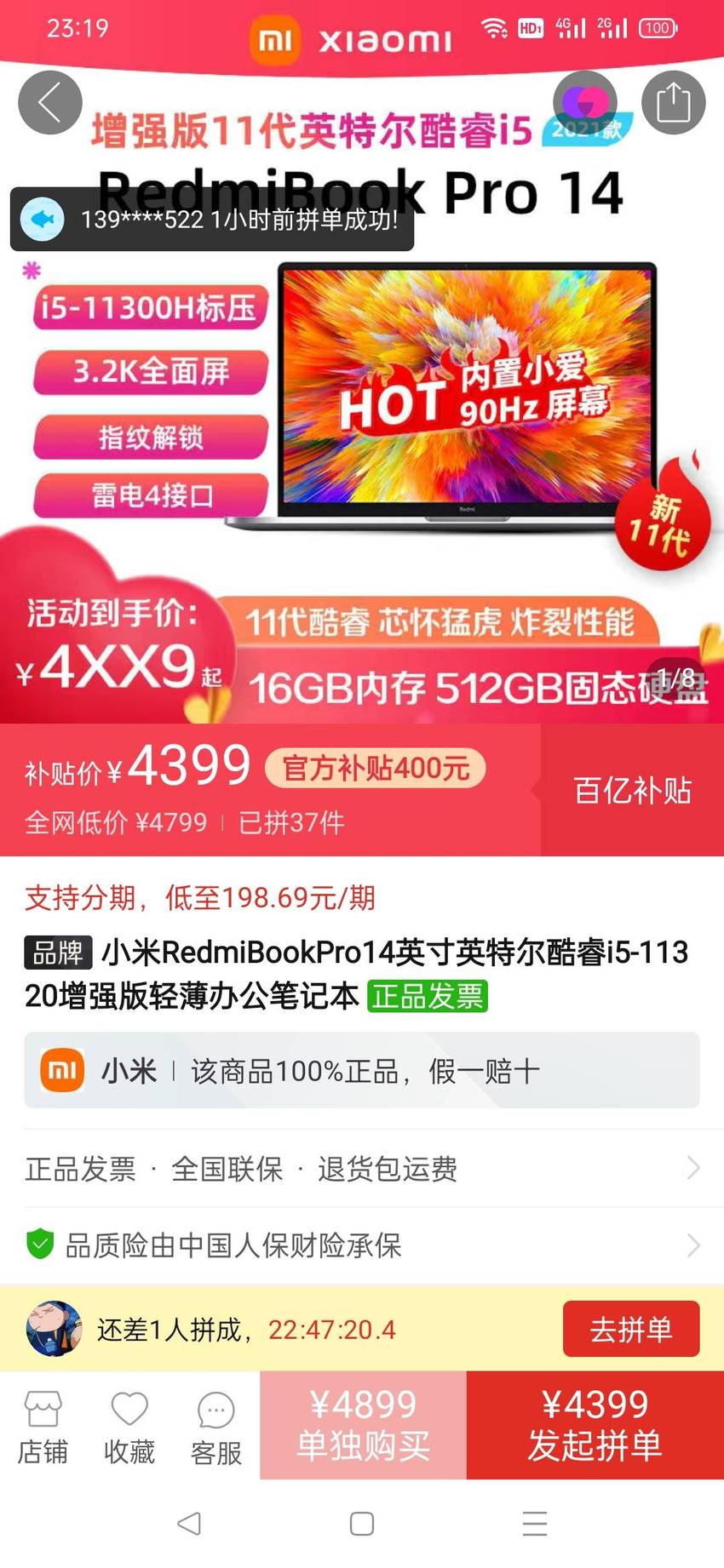Buy alone for ¥4899 with 单独购买
724x1568 pixels.
[x=364, y=1425]
